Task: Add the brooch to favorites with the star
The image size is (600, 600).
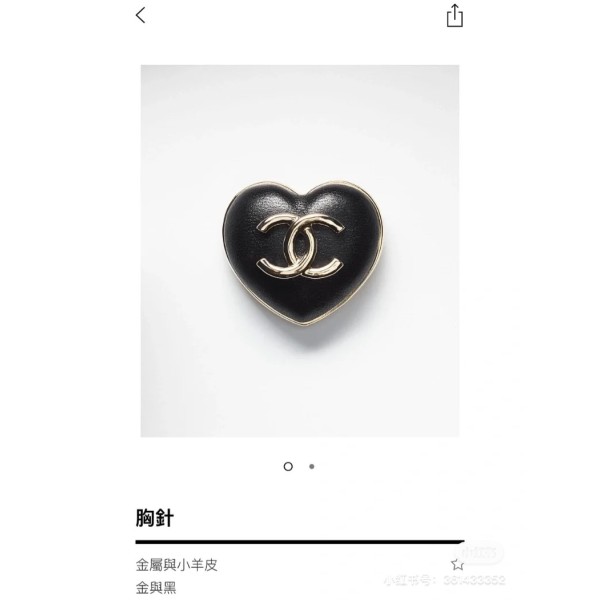Action: [457, 564]
